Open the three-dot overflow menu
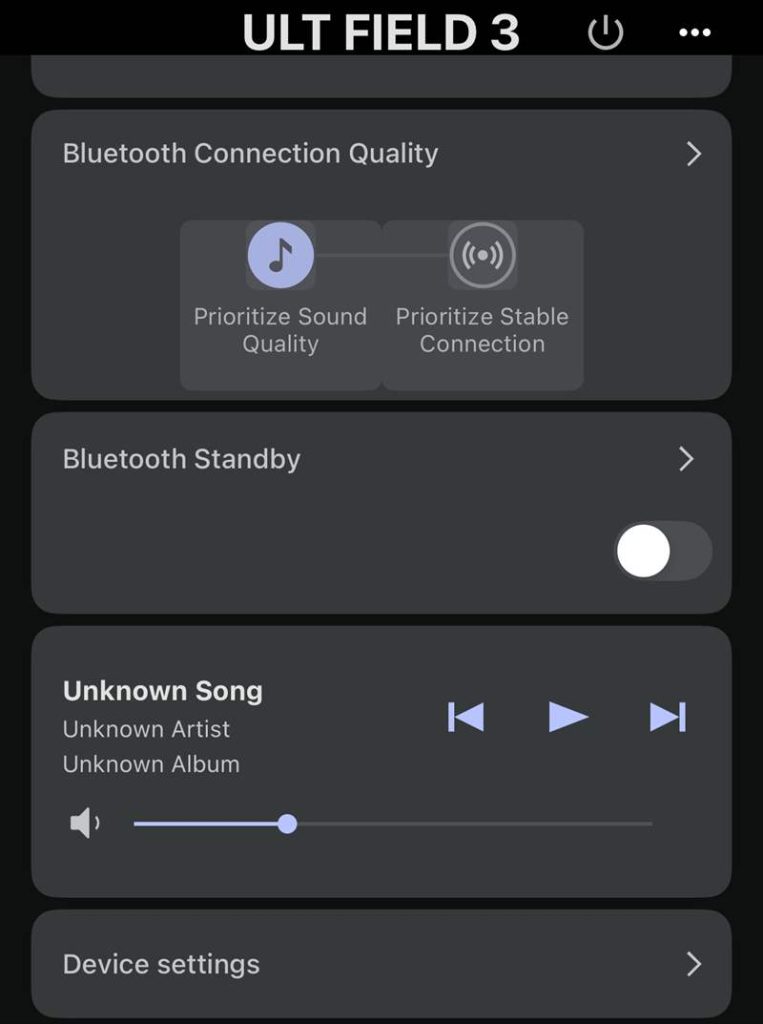Image resolution: width=763 pixels, height=1024 pixels. (694, 33)
